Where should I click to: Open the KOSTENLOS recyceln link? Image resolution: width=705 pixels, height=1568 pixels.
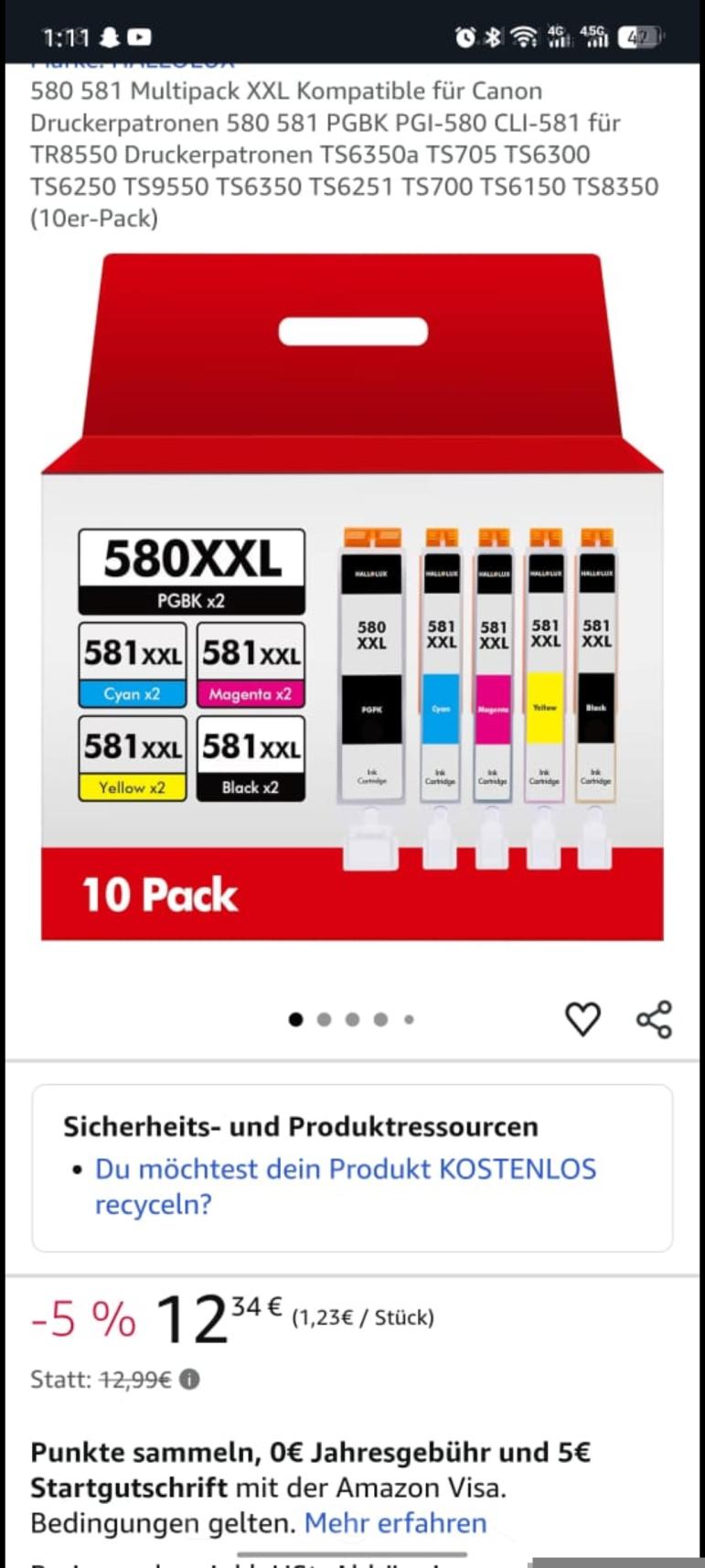tap(345, 1186)
